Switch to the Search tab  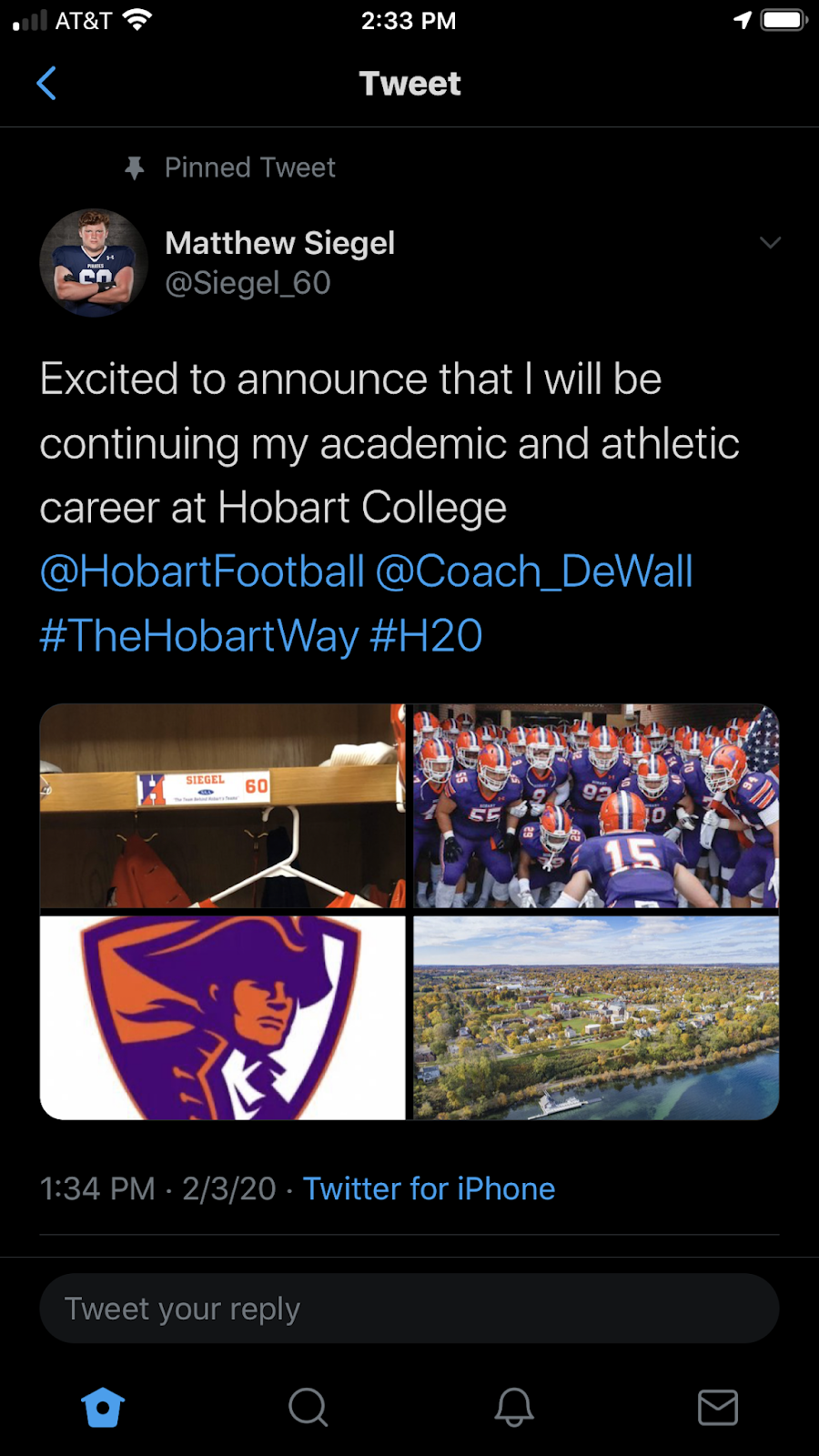pyautogui.click(x=308, y=1407)
